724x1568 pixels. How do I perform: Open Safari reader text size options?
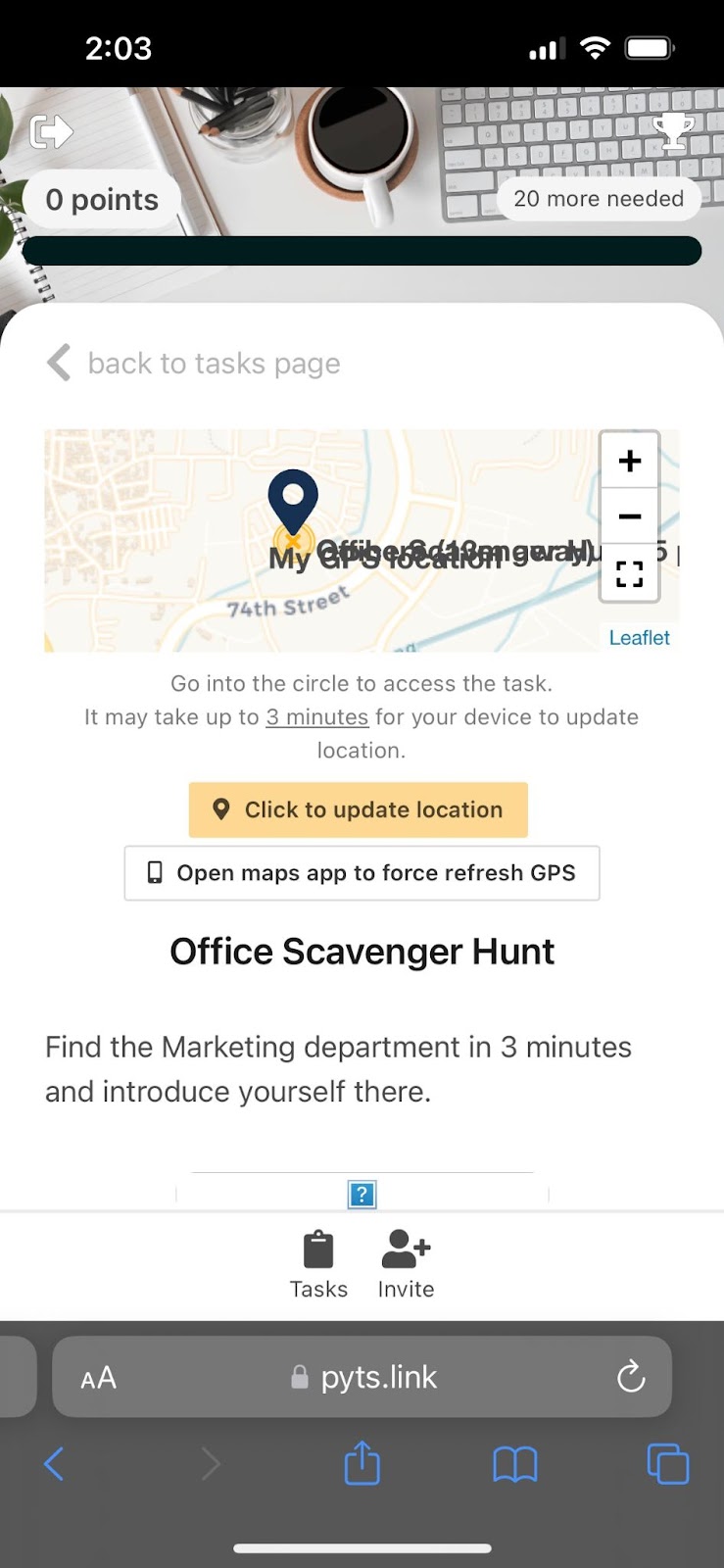pyautogui.click(x=98, y=1378)
